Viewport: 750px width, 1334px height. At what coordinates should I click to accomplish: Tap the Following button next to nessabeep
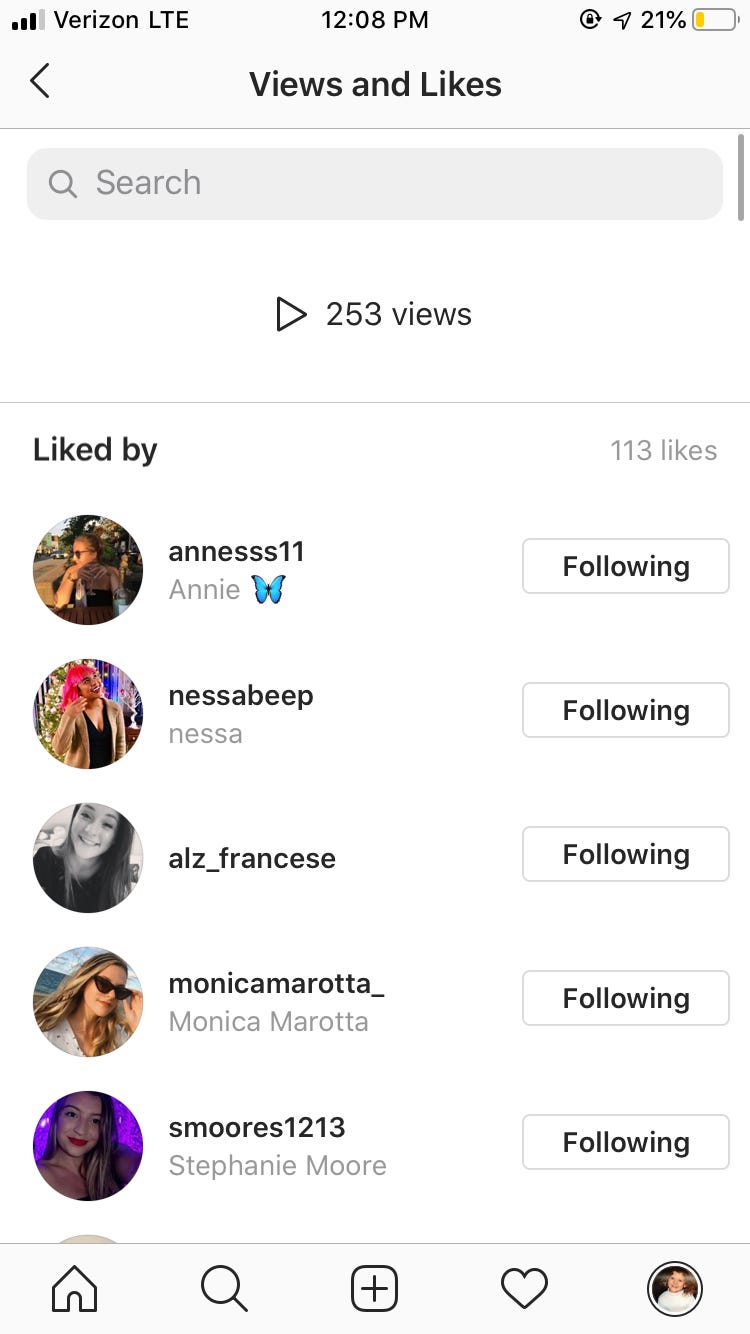[x=625, y=710]
